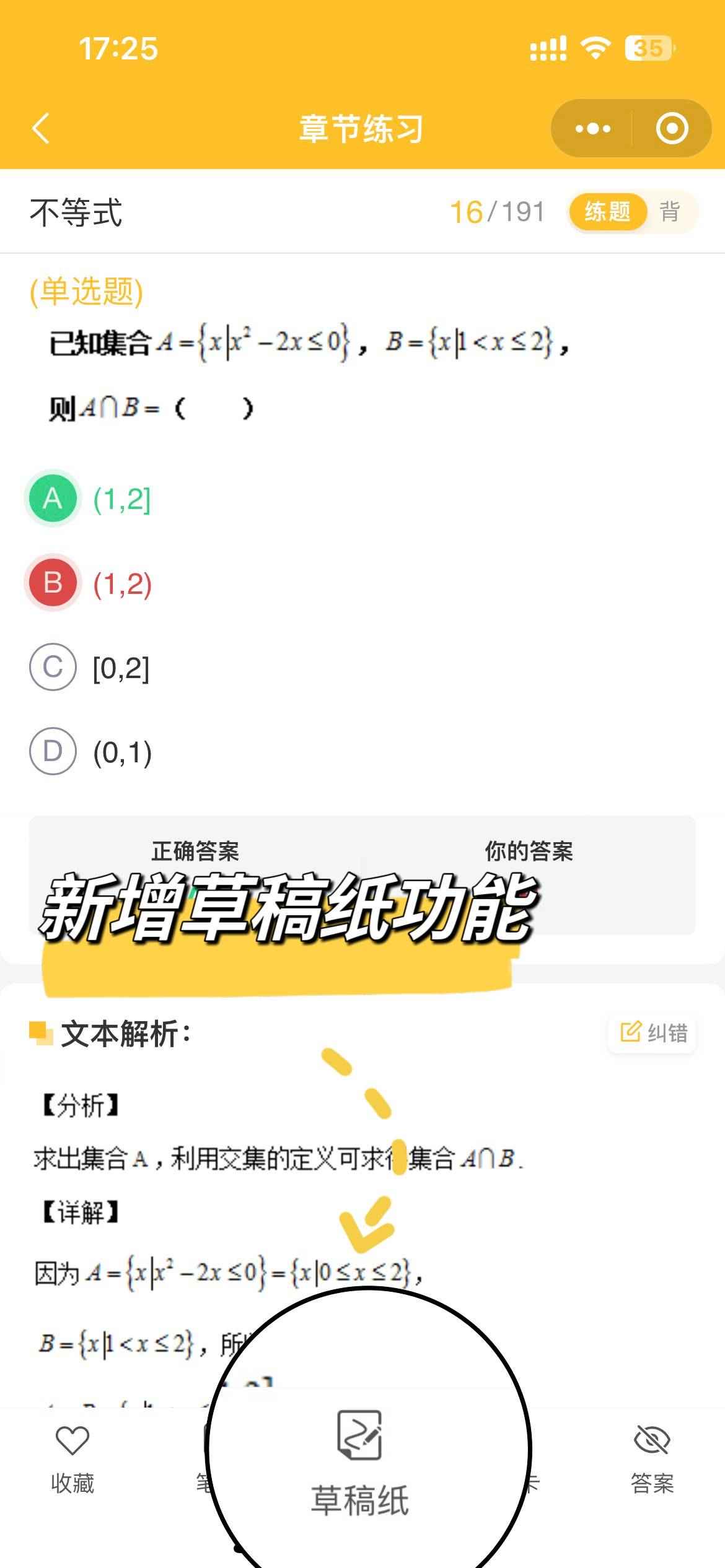Select the 练题 practice mode
Viewport: 725px width, 1568px height.
tap(607, 212)
